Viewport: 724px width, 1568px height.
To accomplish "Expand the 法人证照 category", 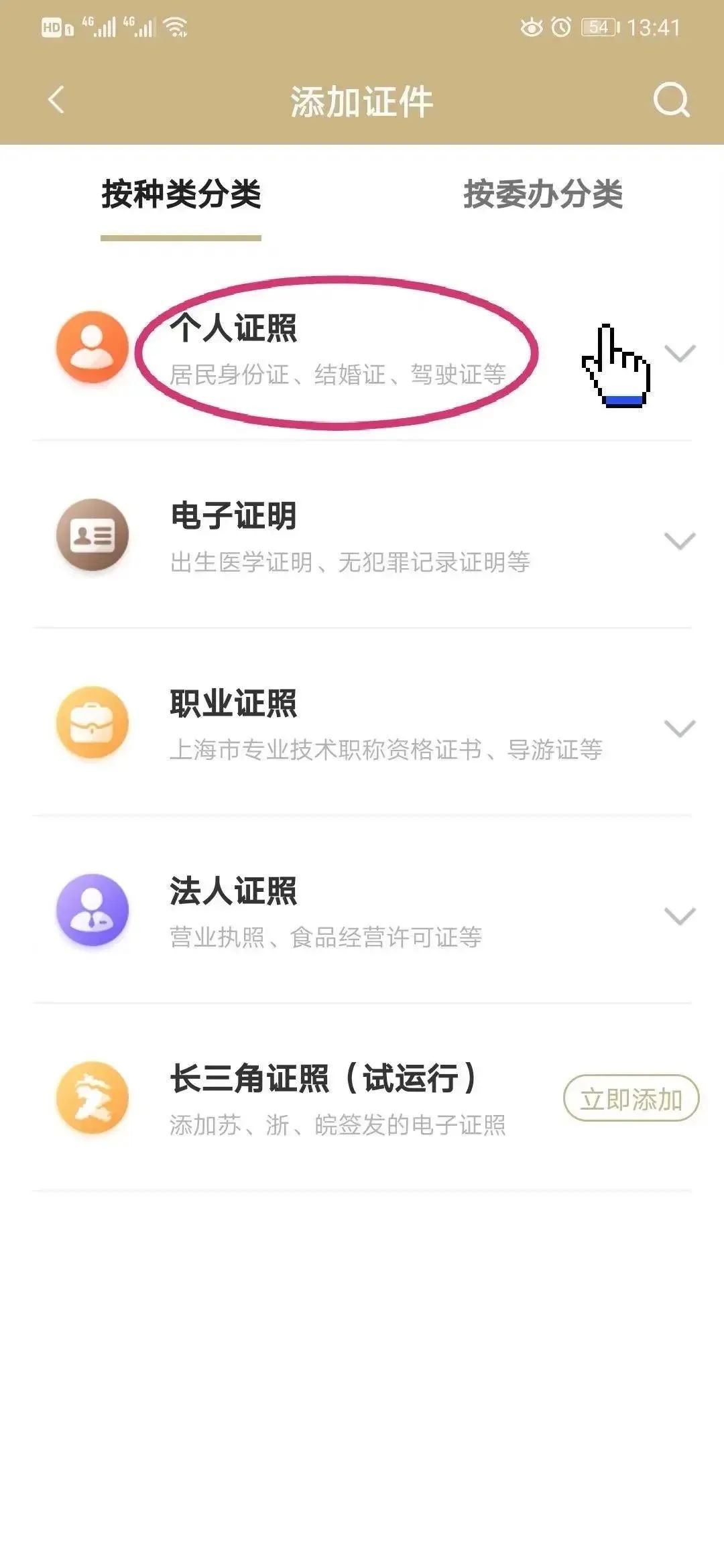I will [x=679, y=915].
